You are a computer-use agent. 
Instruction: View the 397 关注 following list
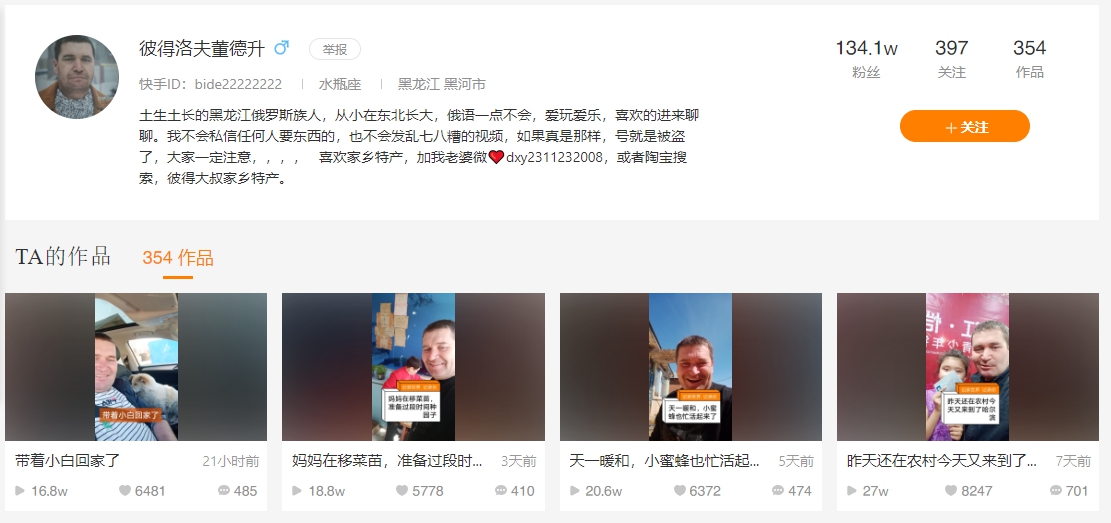951,58
